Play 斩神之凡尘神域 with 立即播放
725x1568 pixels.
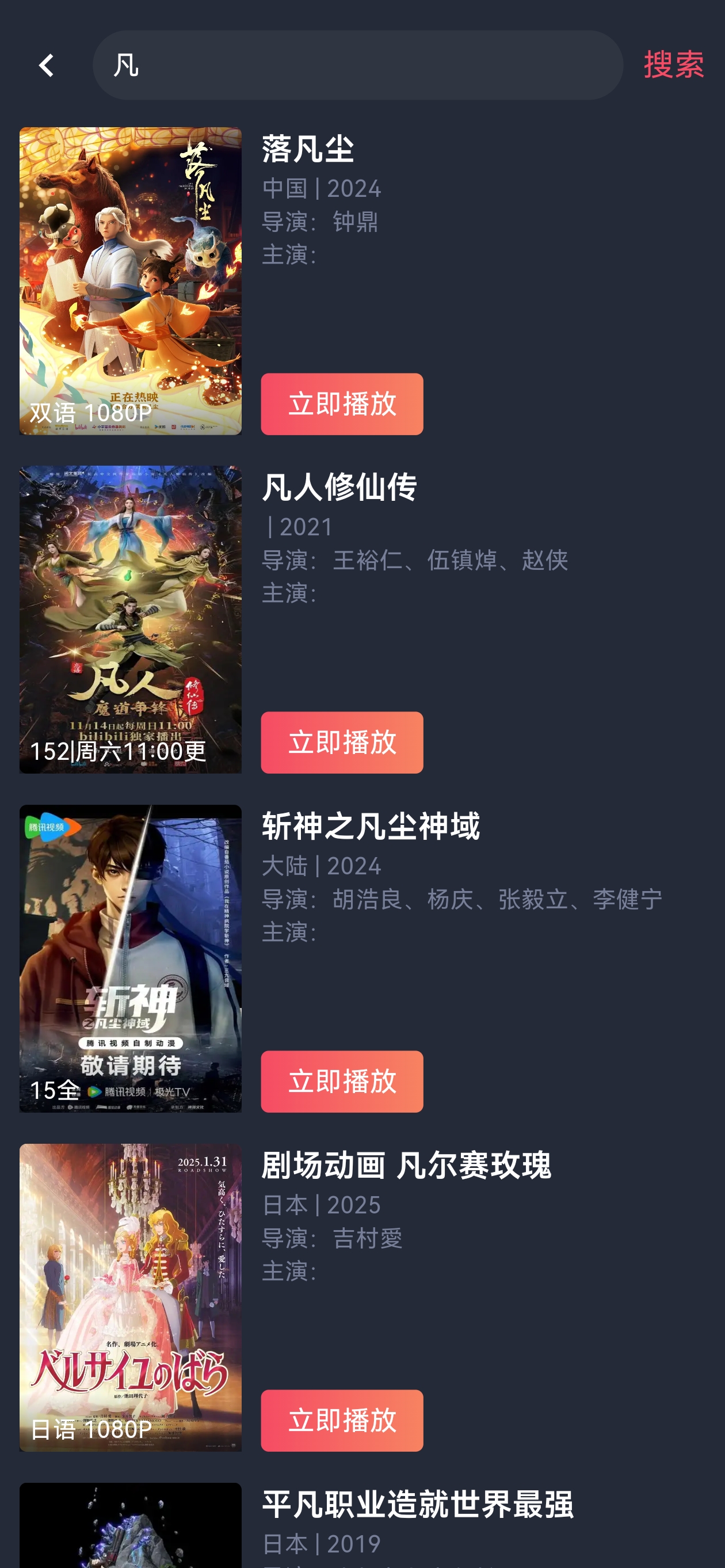point(342,1081)
